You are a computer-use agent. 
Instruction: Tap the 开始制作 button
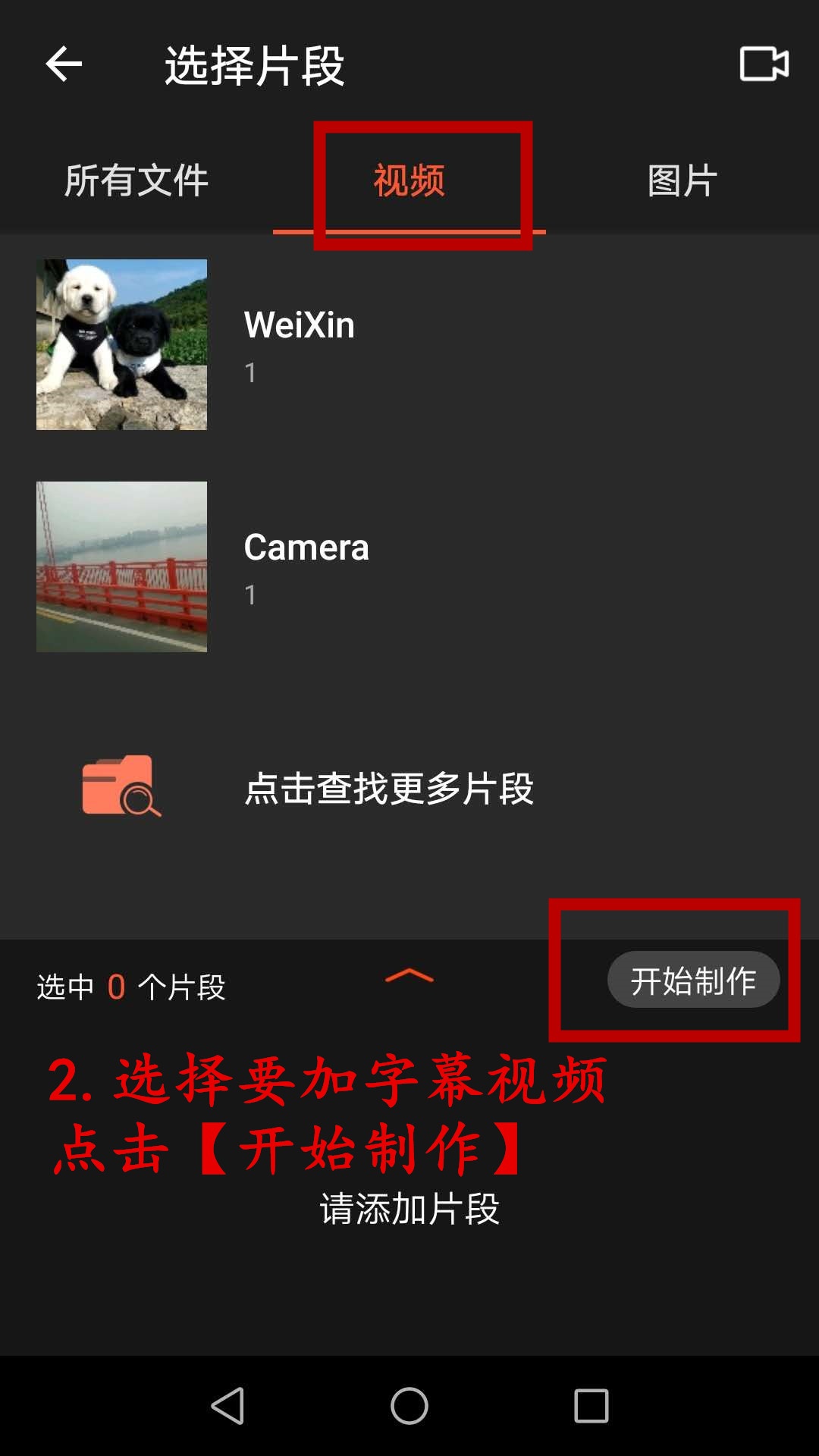click(693, 980)
